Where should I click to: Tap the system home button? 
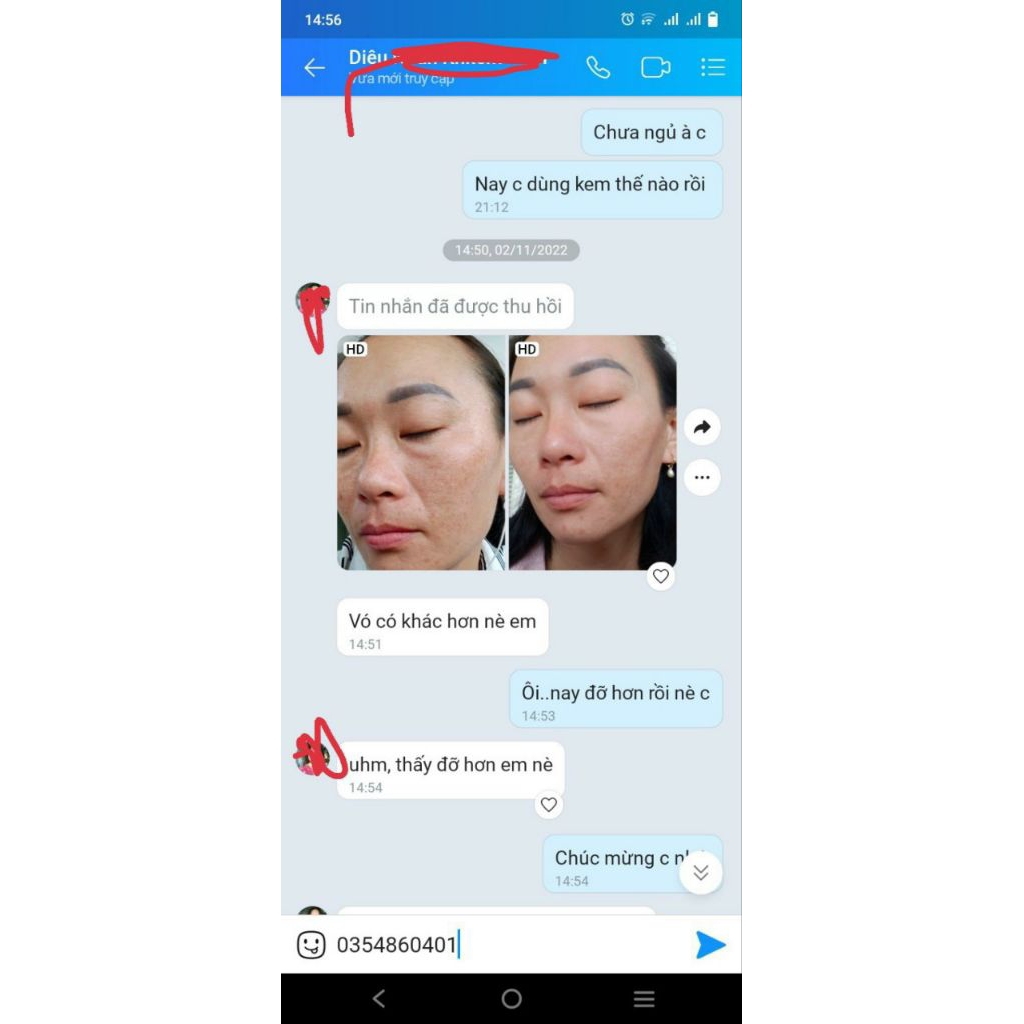511,999
